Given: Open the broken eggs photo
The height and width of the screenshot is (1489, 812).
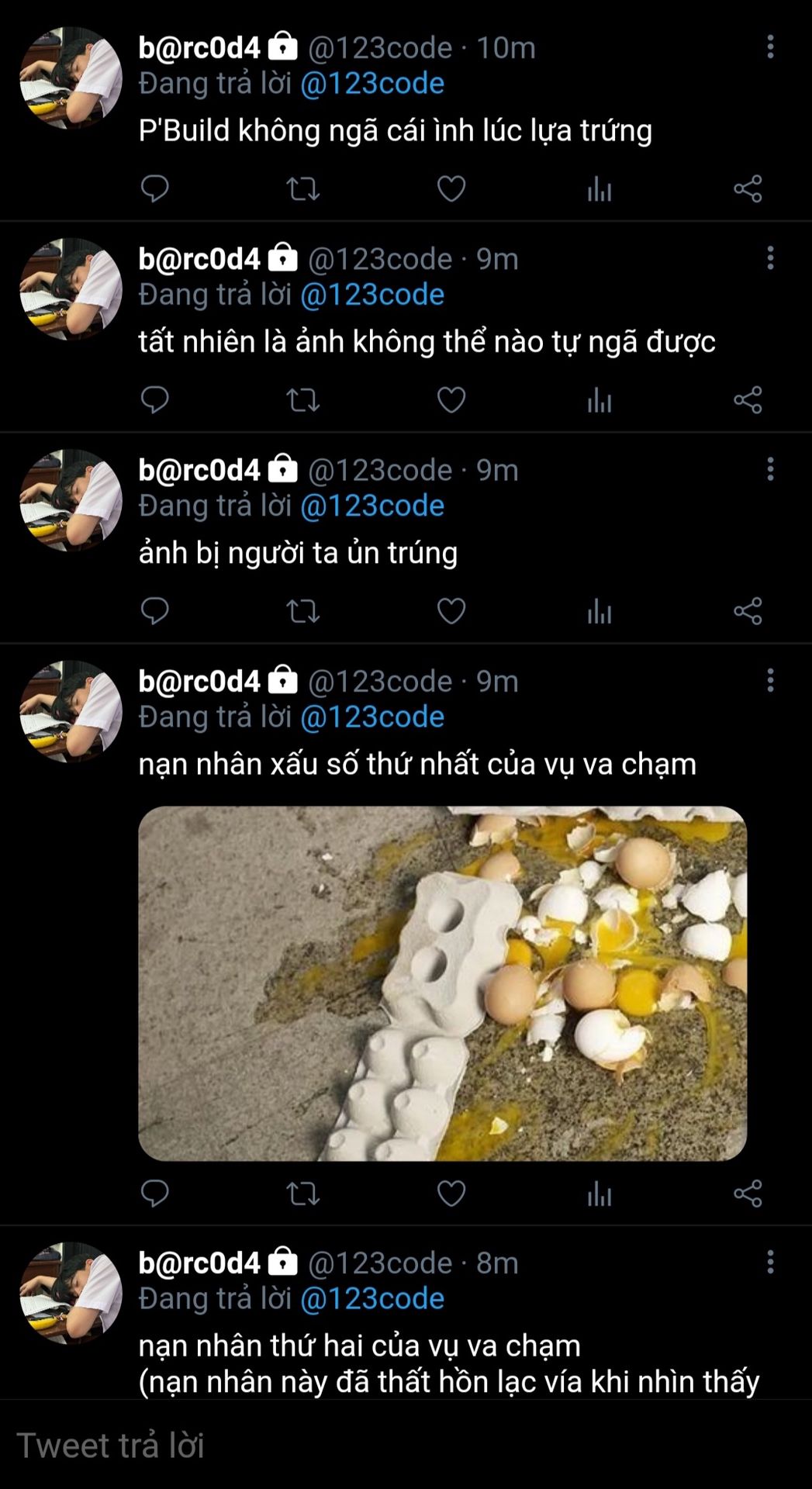Looking at the screenshot, I should pyautogui.click(x=442, y=983).
